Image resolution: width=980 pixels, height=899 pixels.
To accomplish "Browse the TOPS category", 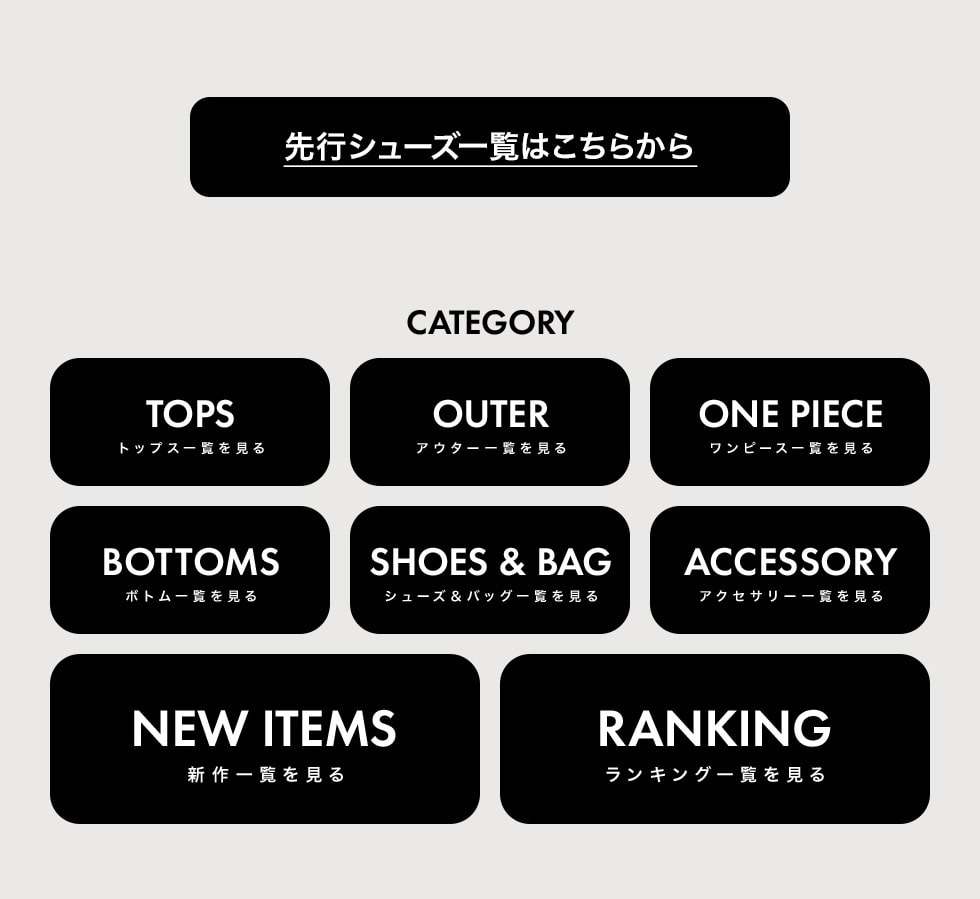I will [190, 422].
